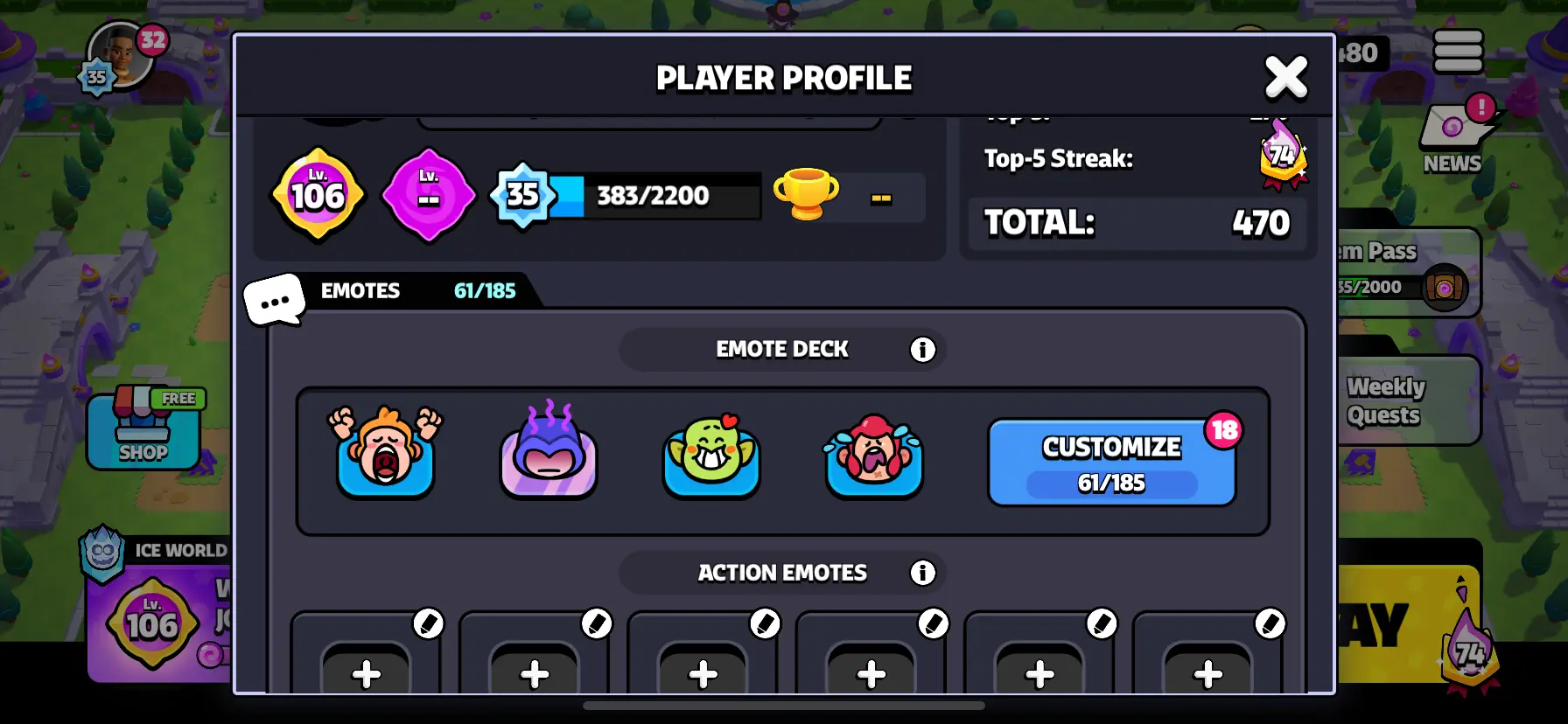Show info about Emote Deck
This screenshot has width=1568, height=724.
click(x=922, y=350)
